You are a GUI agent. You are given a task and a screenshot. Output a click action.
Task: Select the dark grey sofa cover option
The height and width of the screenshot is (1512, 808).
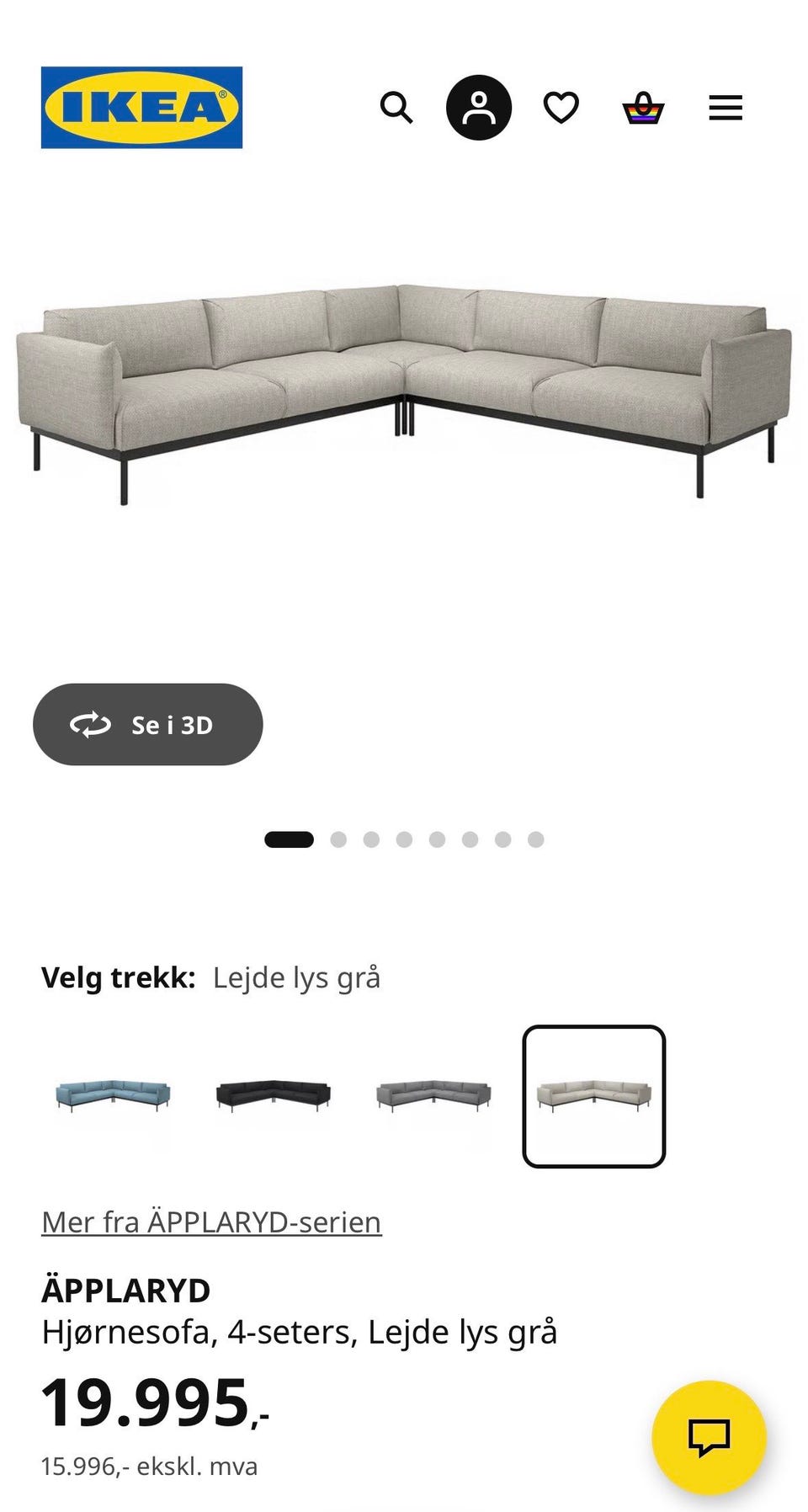tap(433, 1096)
